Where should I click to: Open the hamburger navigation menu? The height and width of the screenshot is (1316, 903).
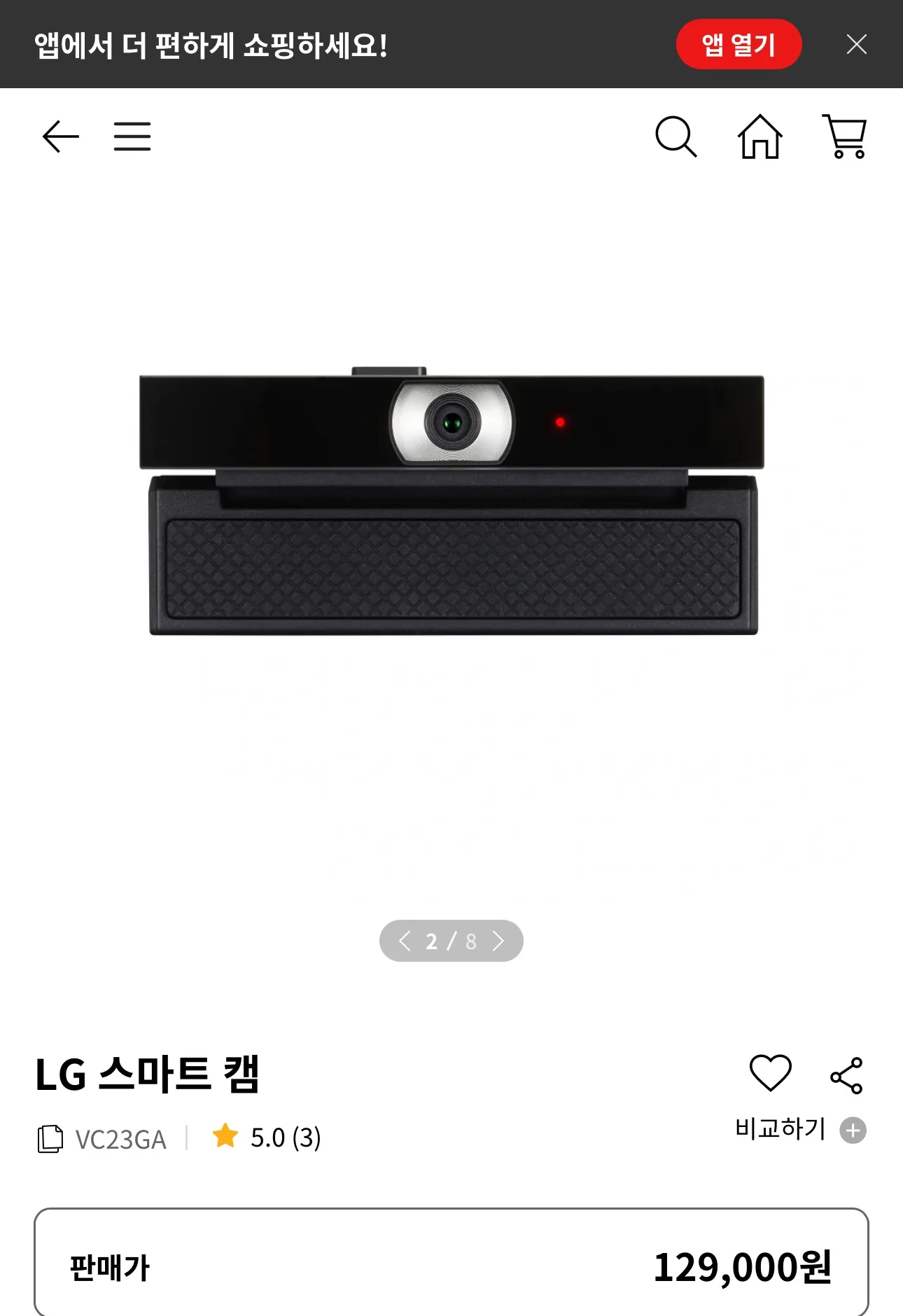click(132, 138)
